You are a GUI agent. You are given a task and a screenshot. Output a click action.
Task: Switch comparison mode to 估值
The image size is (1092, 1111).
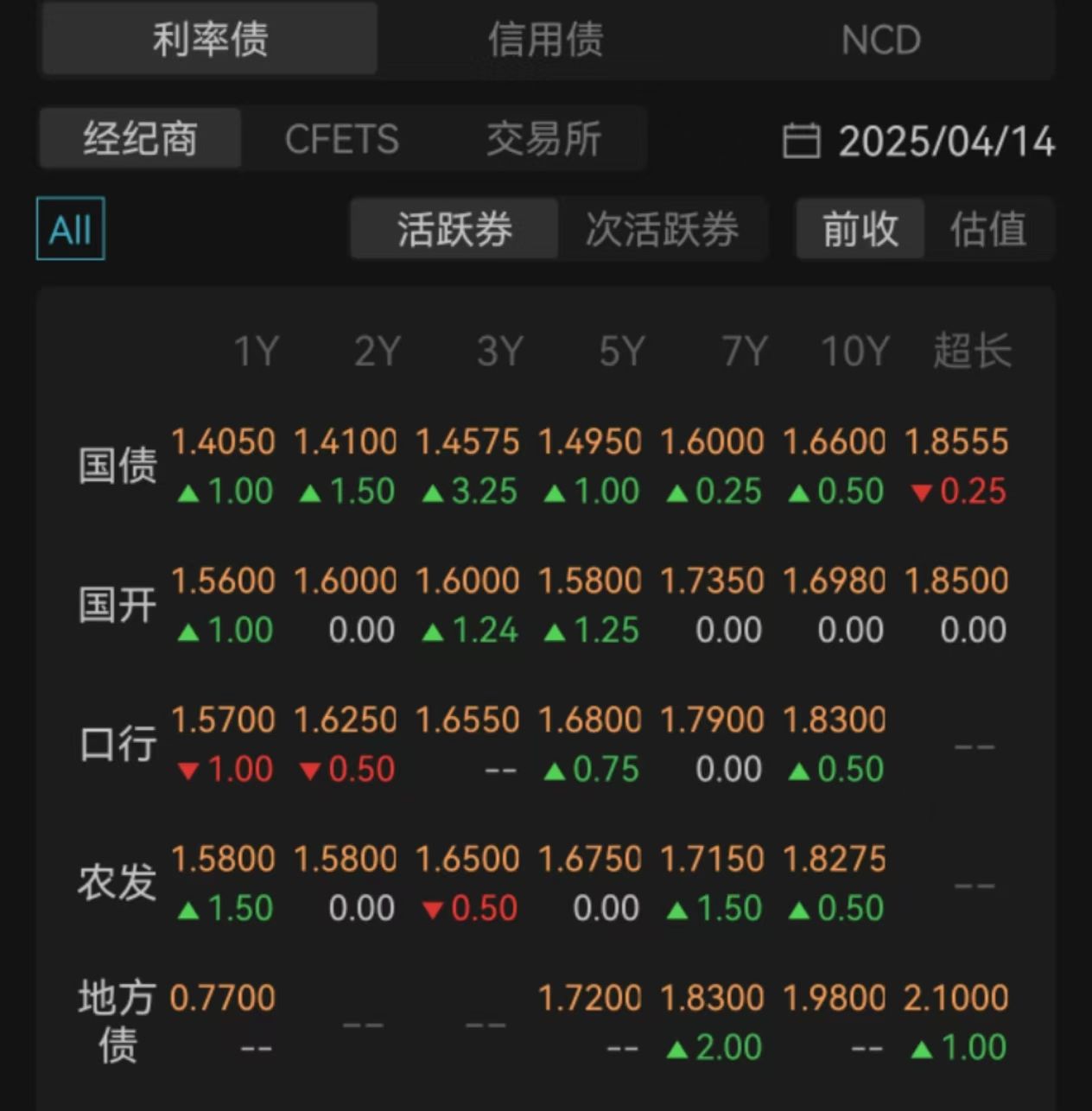988,229
